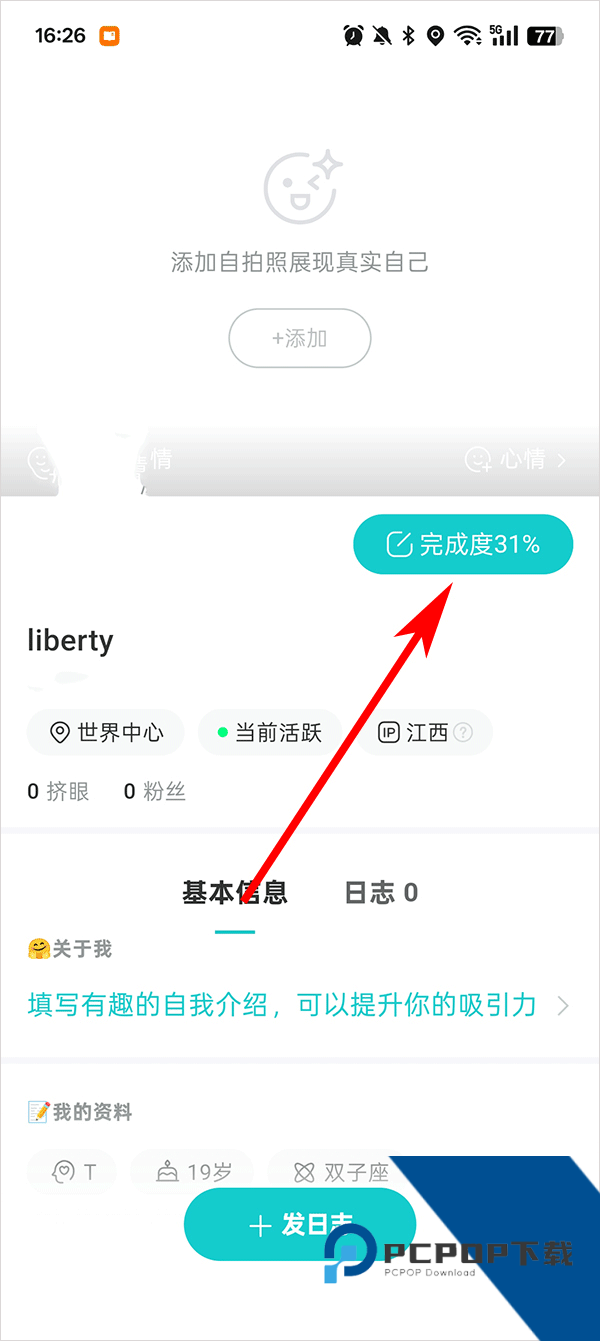Open the 0 粉丝 followers count
Image resolution: width=600 pixels, height=1341 pixels.
click(x=155, y=792)
